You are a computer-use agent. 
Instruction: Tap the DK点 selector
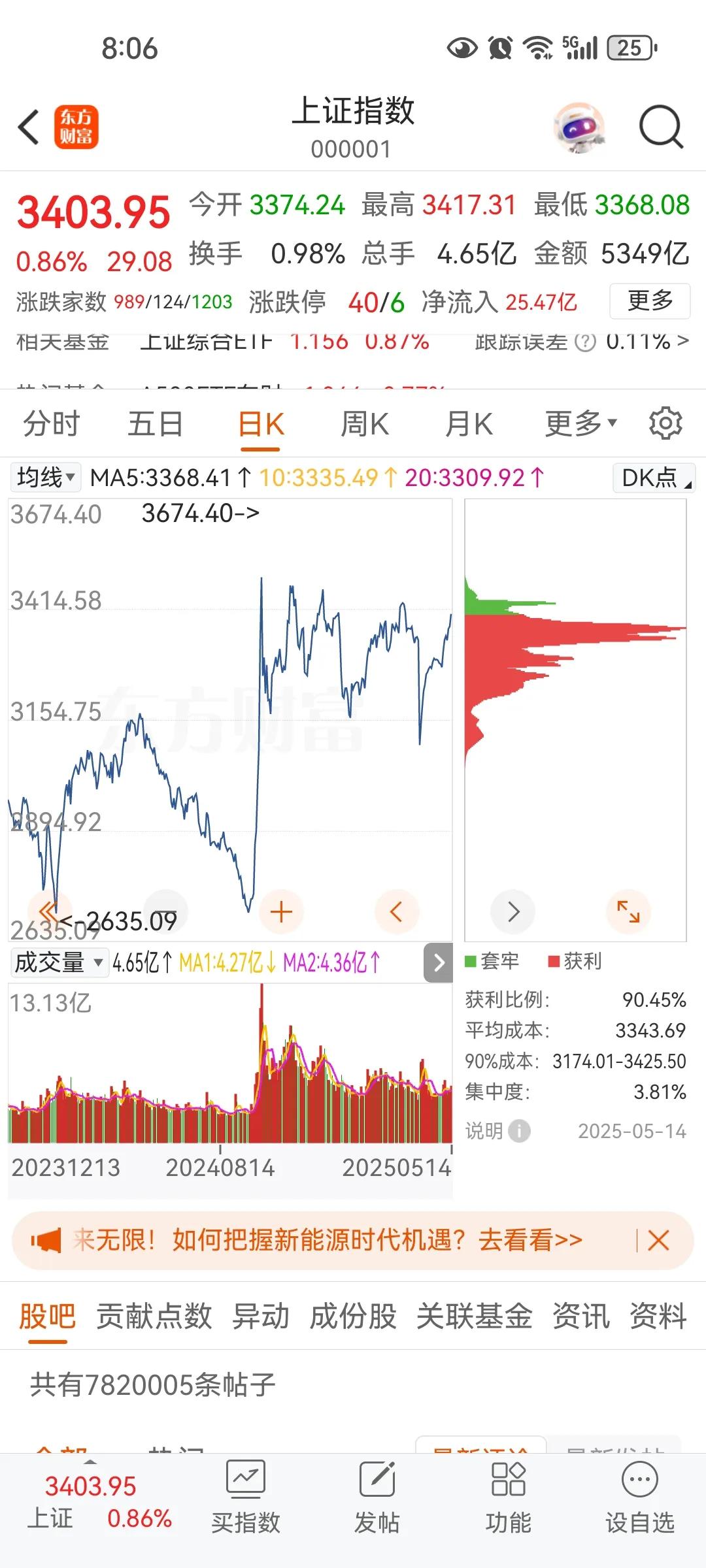point(654,478)
